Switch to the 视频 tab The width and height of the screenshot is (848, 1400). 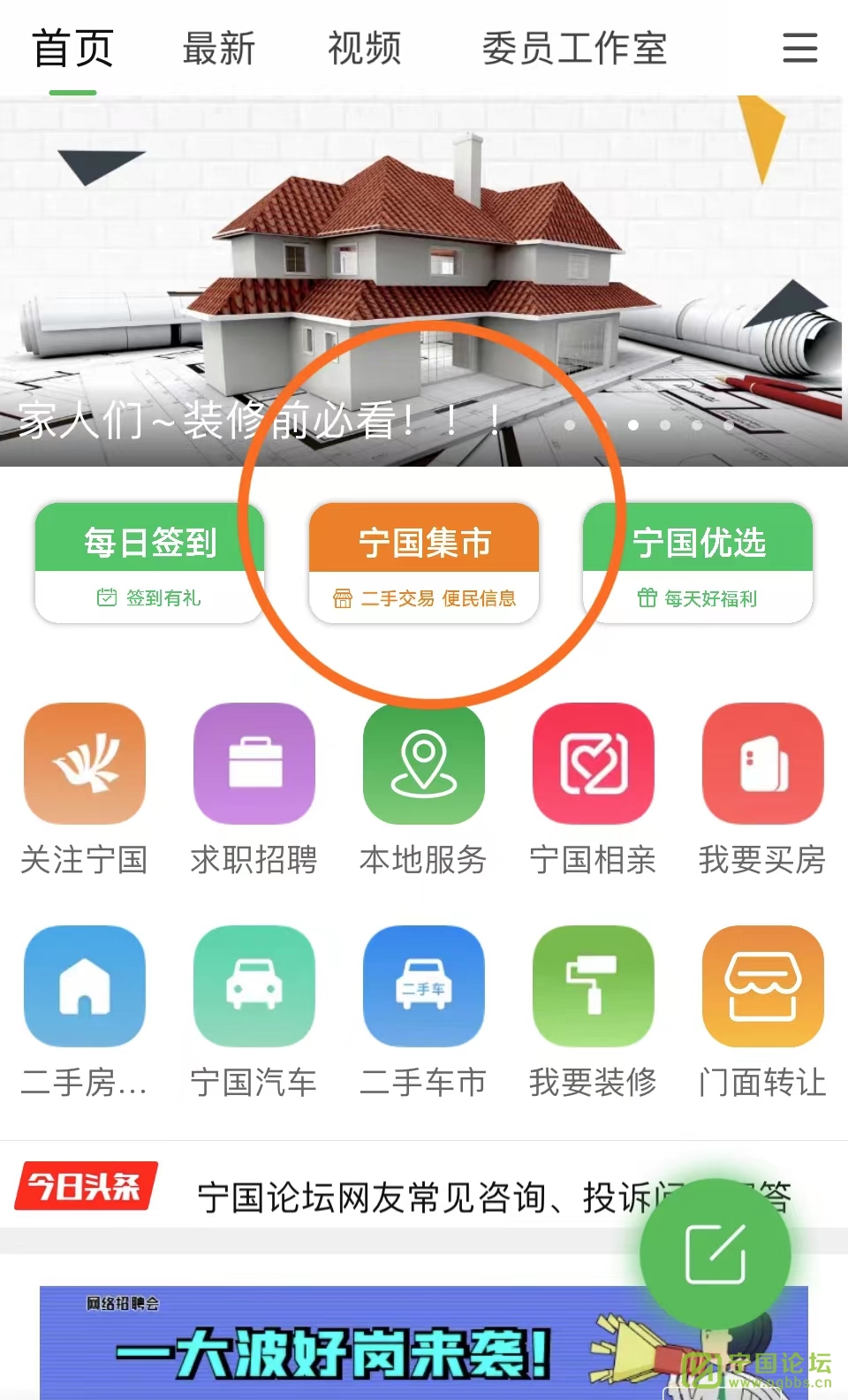[364, 48]
